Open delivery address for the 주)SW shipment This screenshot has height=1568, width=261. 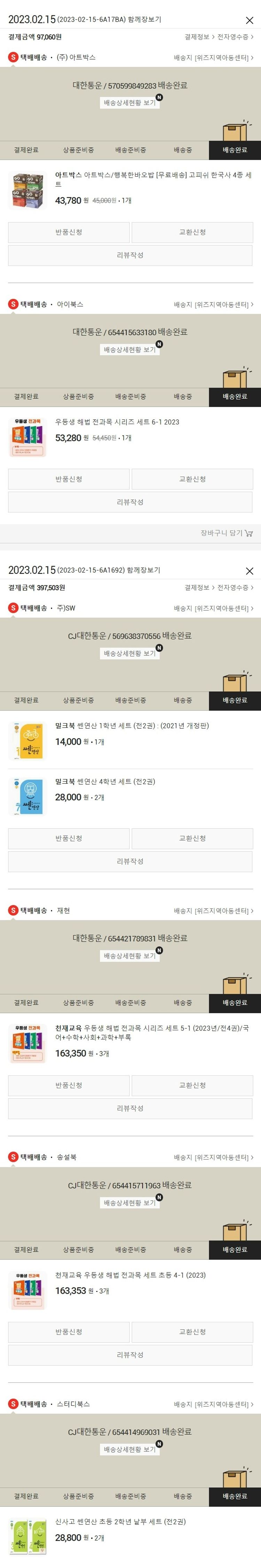pyautogui.click(x=213, y=608)
